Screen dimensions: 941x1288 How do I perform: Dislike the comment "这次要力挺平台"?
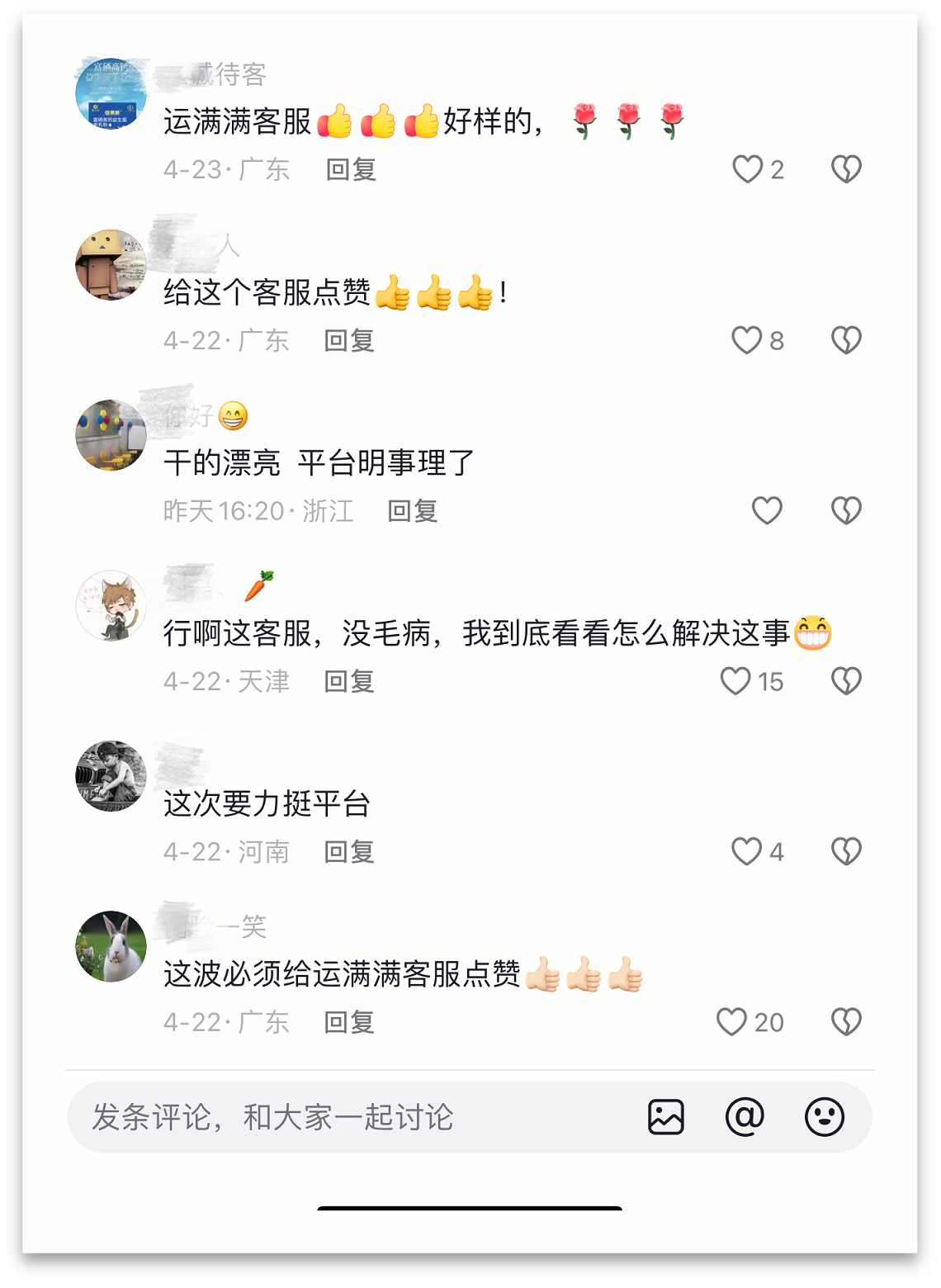coord(846,852)
